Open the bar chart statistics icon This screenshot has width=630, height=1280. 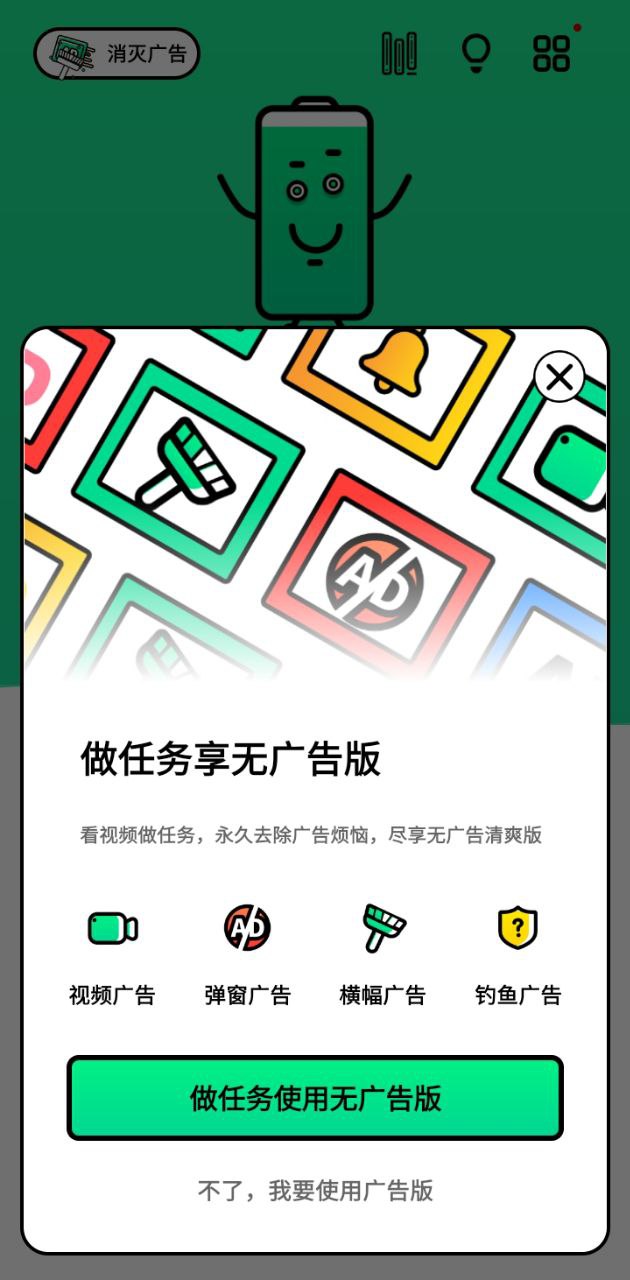(x=400, y=53)
